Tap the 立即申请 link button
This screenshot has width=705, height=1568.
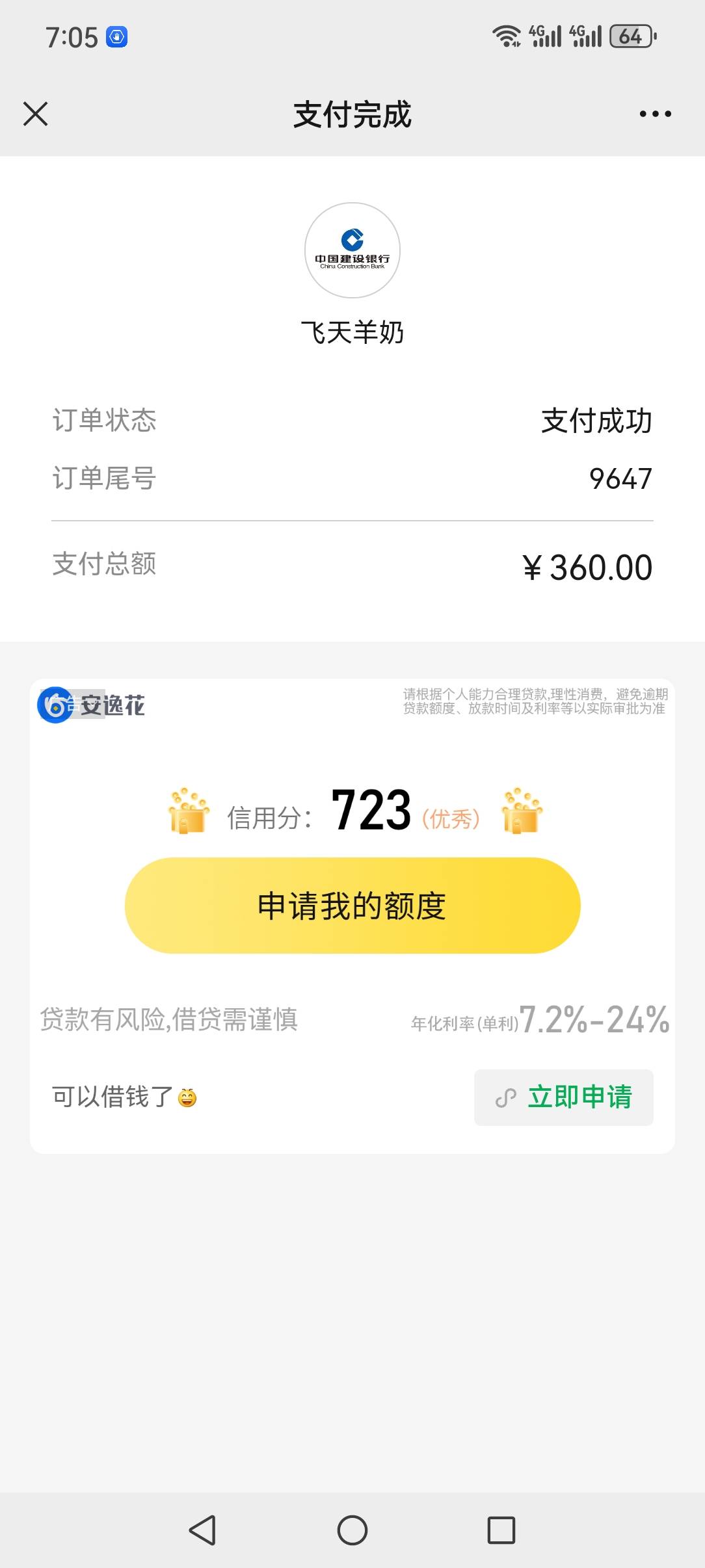click(x=564, y=1097)
